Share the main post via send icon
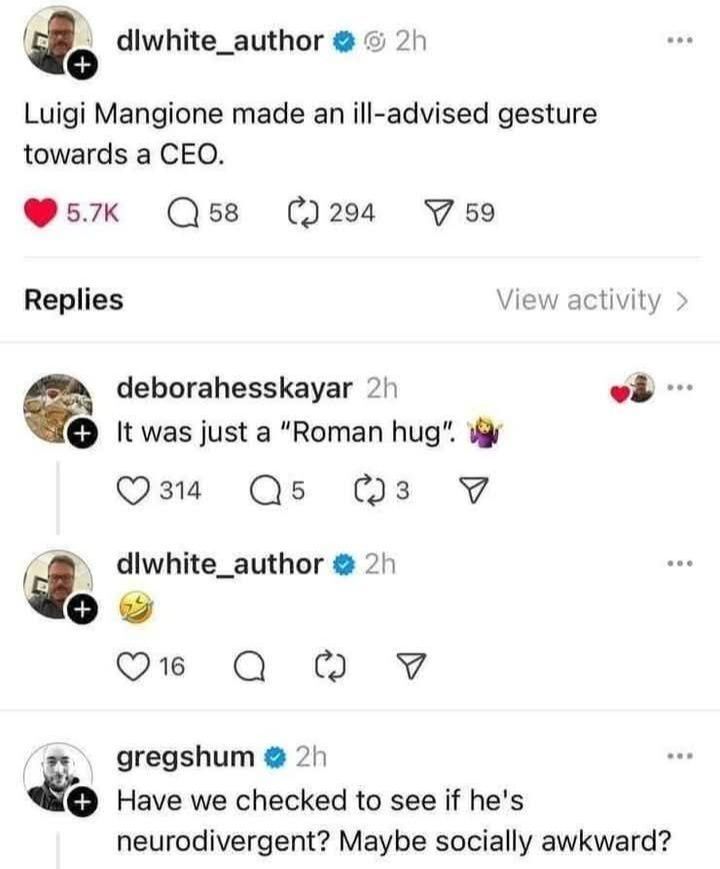 [435, 212]
